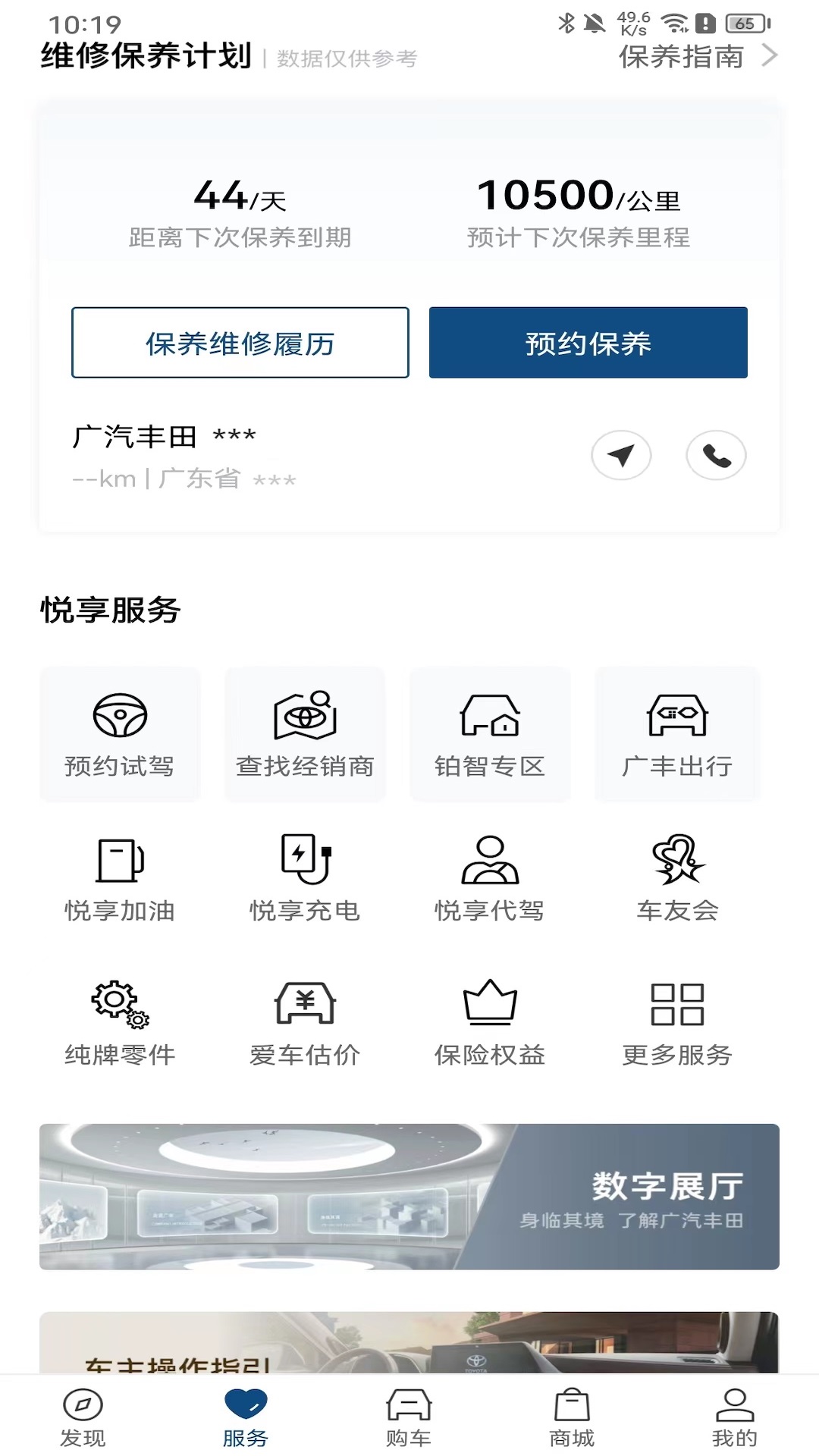Click the 预约保养 booking button

[x=588, y=343]
